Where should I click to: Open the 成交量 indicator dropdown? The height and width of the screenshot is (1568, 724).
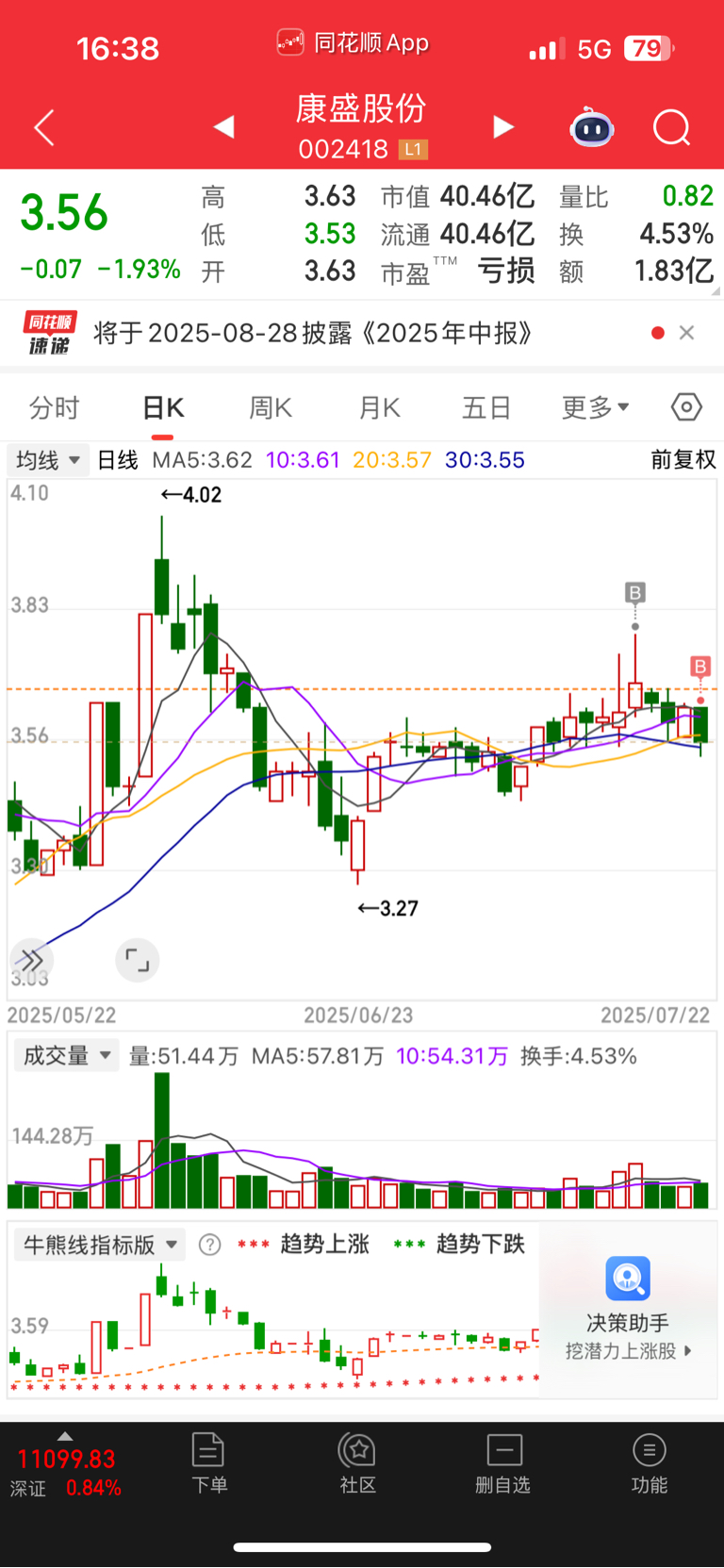66,1055
